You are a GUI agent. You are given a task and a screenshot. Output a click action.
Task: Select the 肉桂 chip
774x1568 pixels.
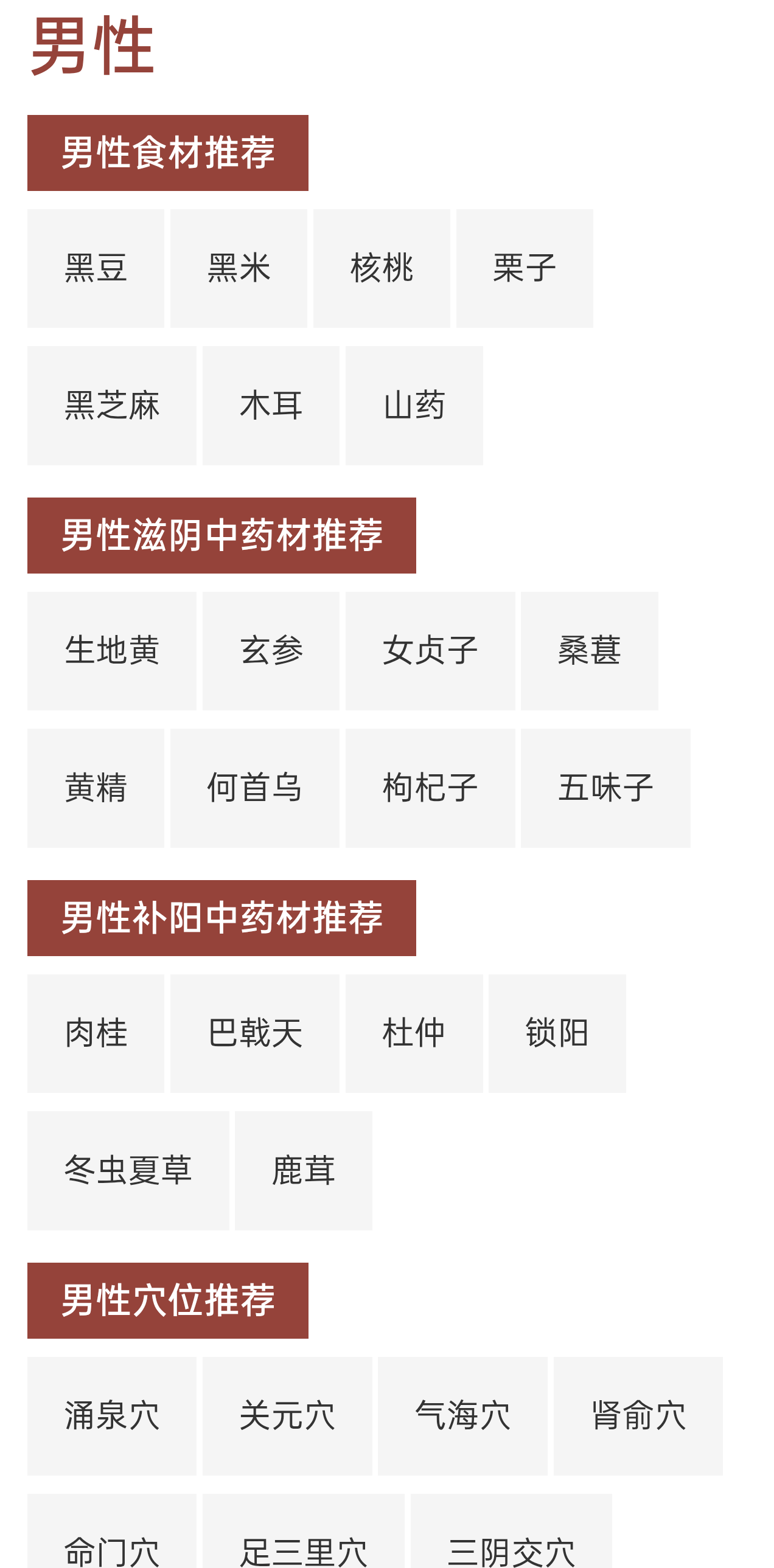tap(96, 1033)
